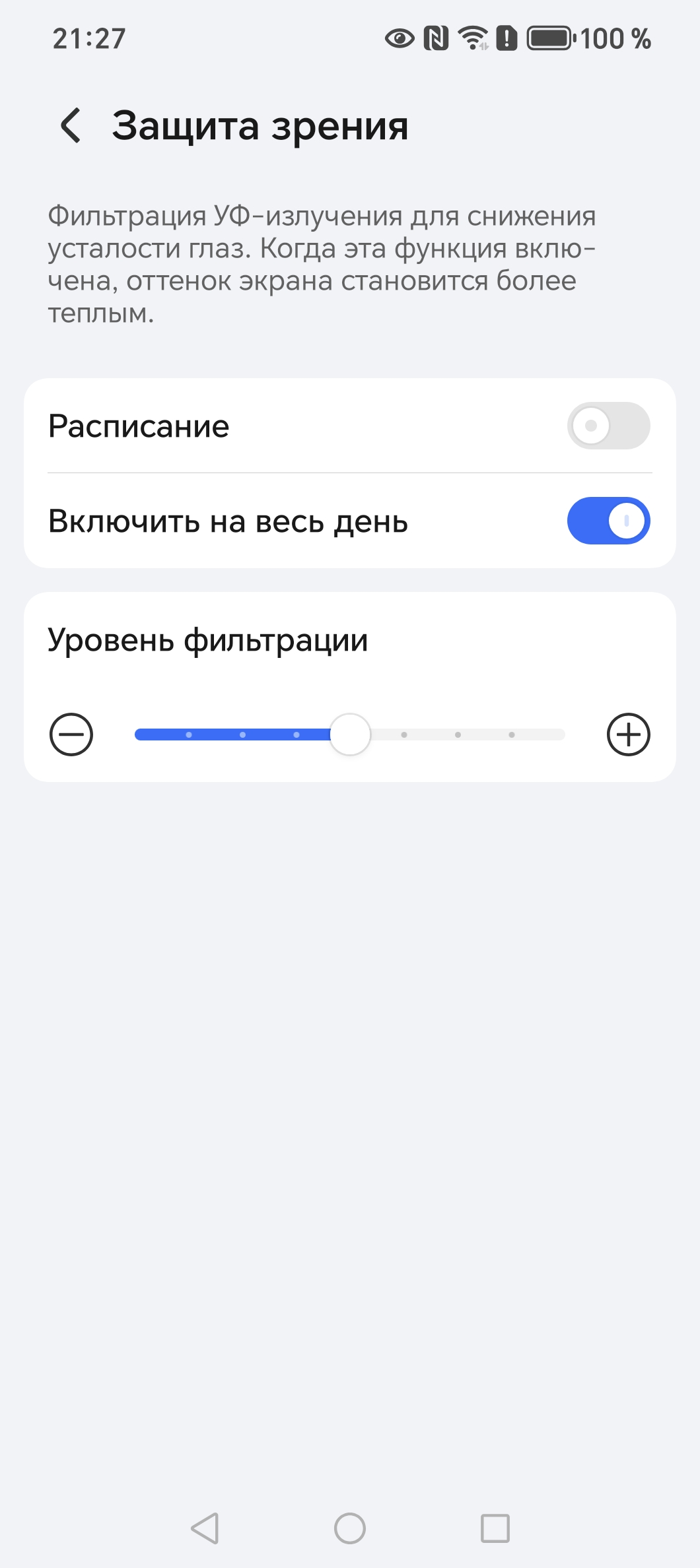This screenshot has width=700, height=1568.
Task: Decrease filtration level with minus button
Action: (x=71, y=735)
